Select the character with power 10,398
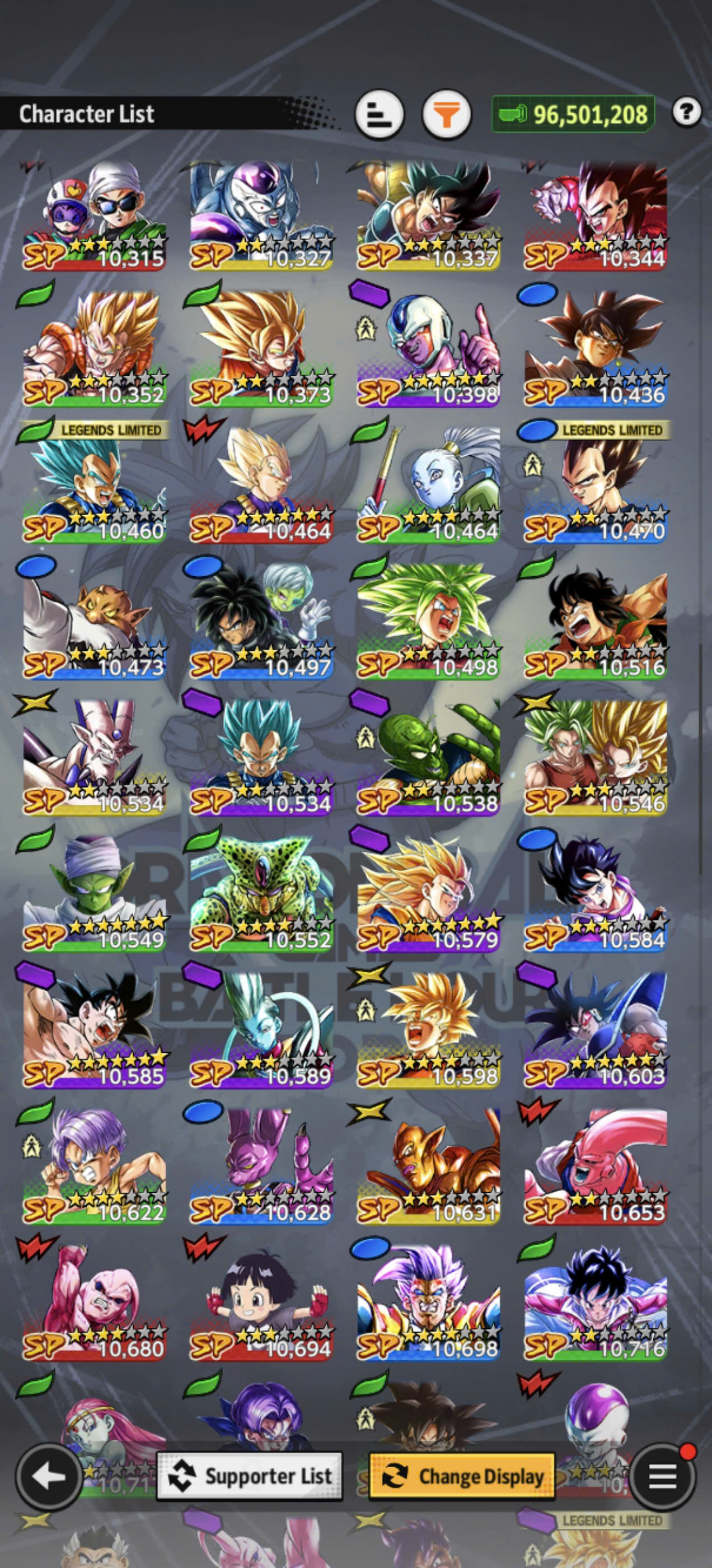The height and width of the screenshot is (1568, 712). point(428,347)
